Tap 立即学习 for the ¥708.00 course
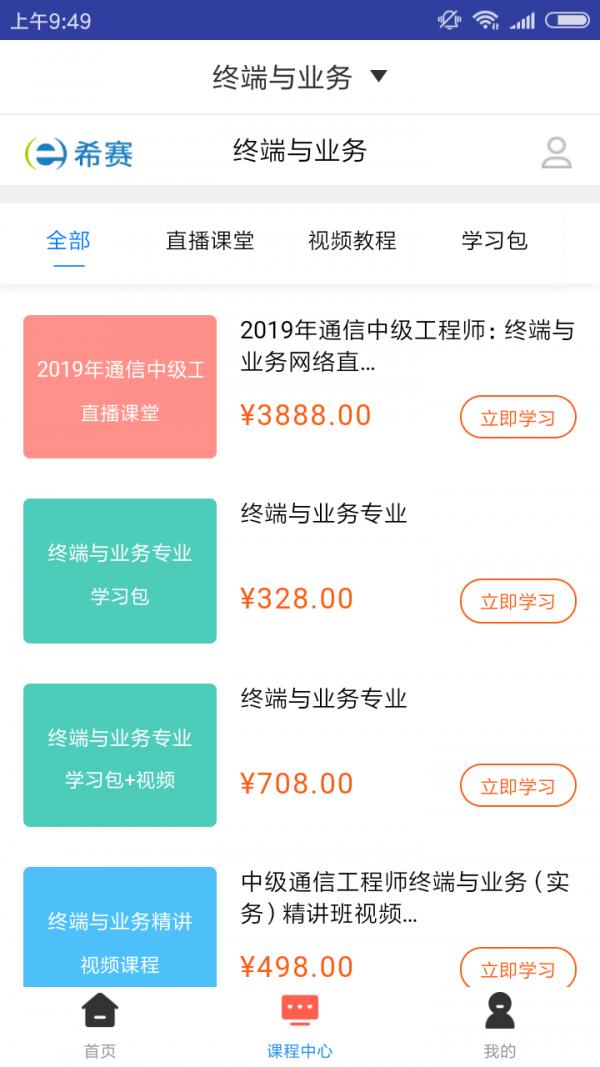Screen dimensions: 600x1067 (518, 786)
